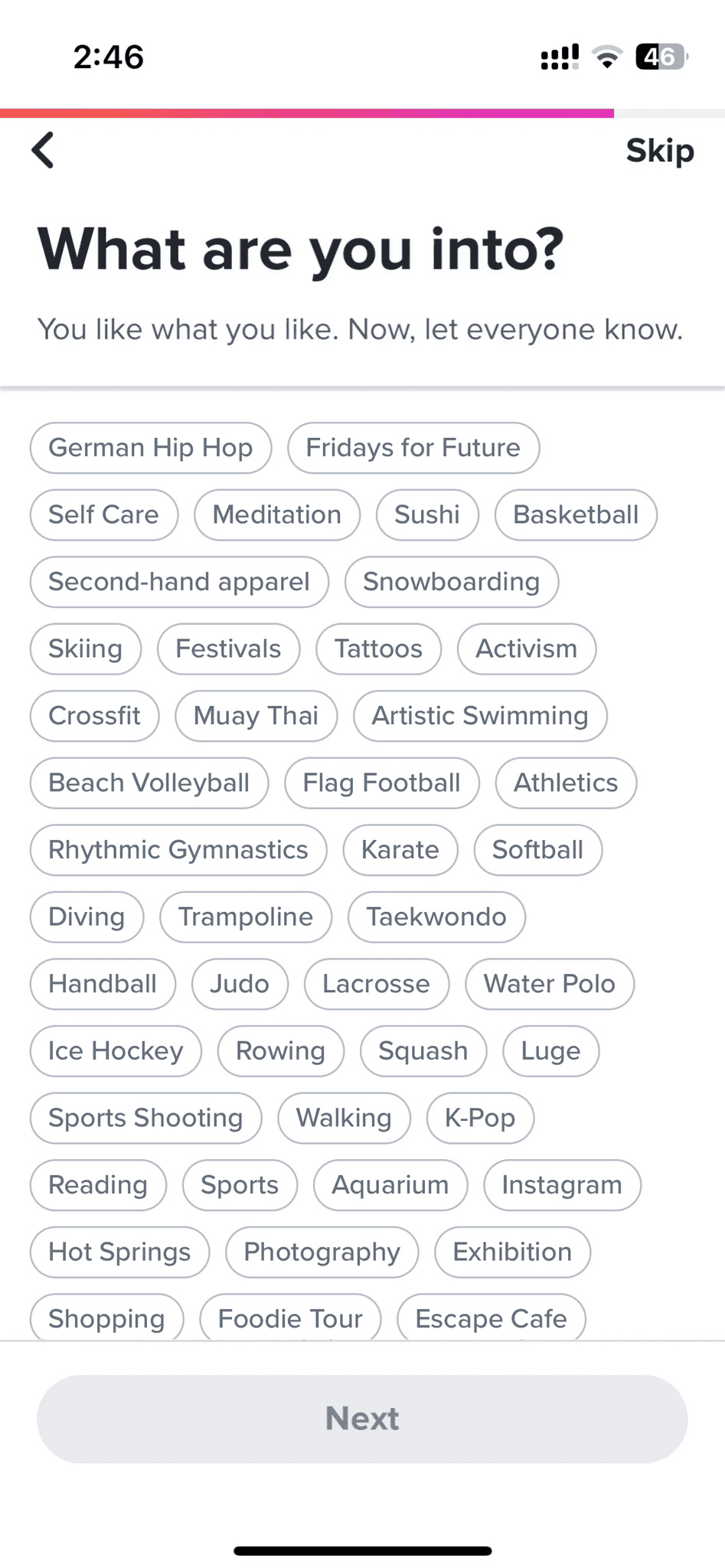Enable the Escape Cafe pill
This screenshot has width=725, height=1568.
click(491, 1318)
